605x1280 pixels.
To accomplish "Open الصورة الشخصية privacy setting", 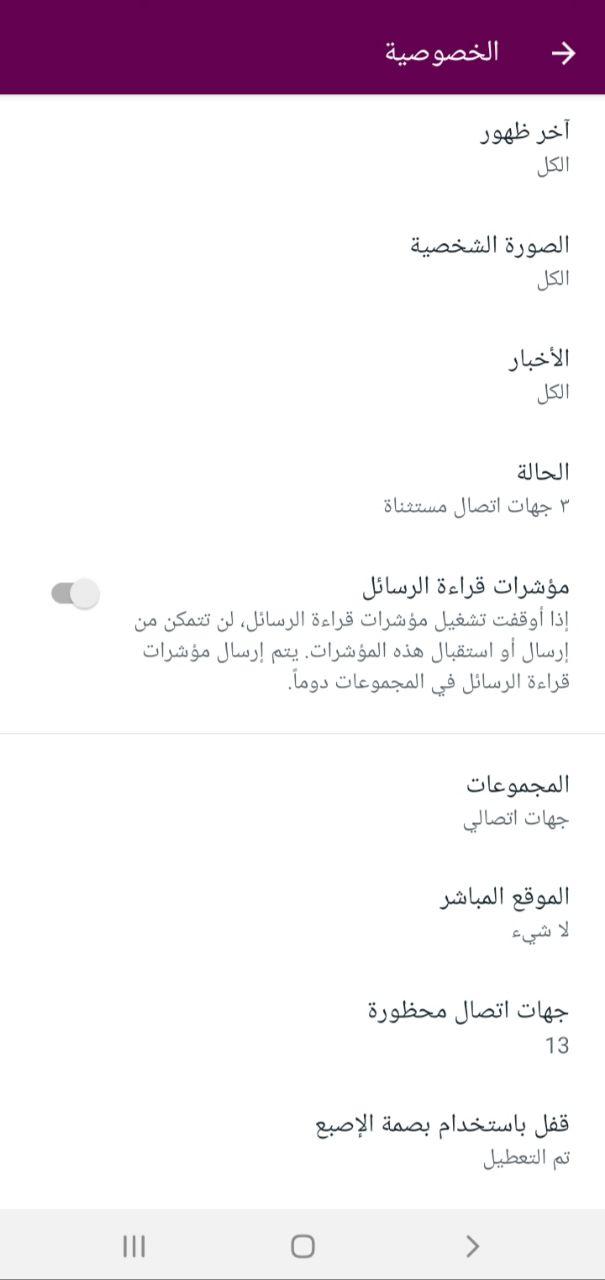I will pos(490,260).
